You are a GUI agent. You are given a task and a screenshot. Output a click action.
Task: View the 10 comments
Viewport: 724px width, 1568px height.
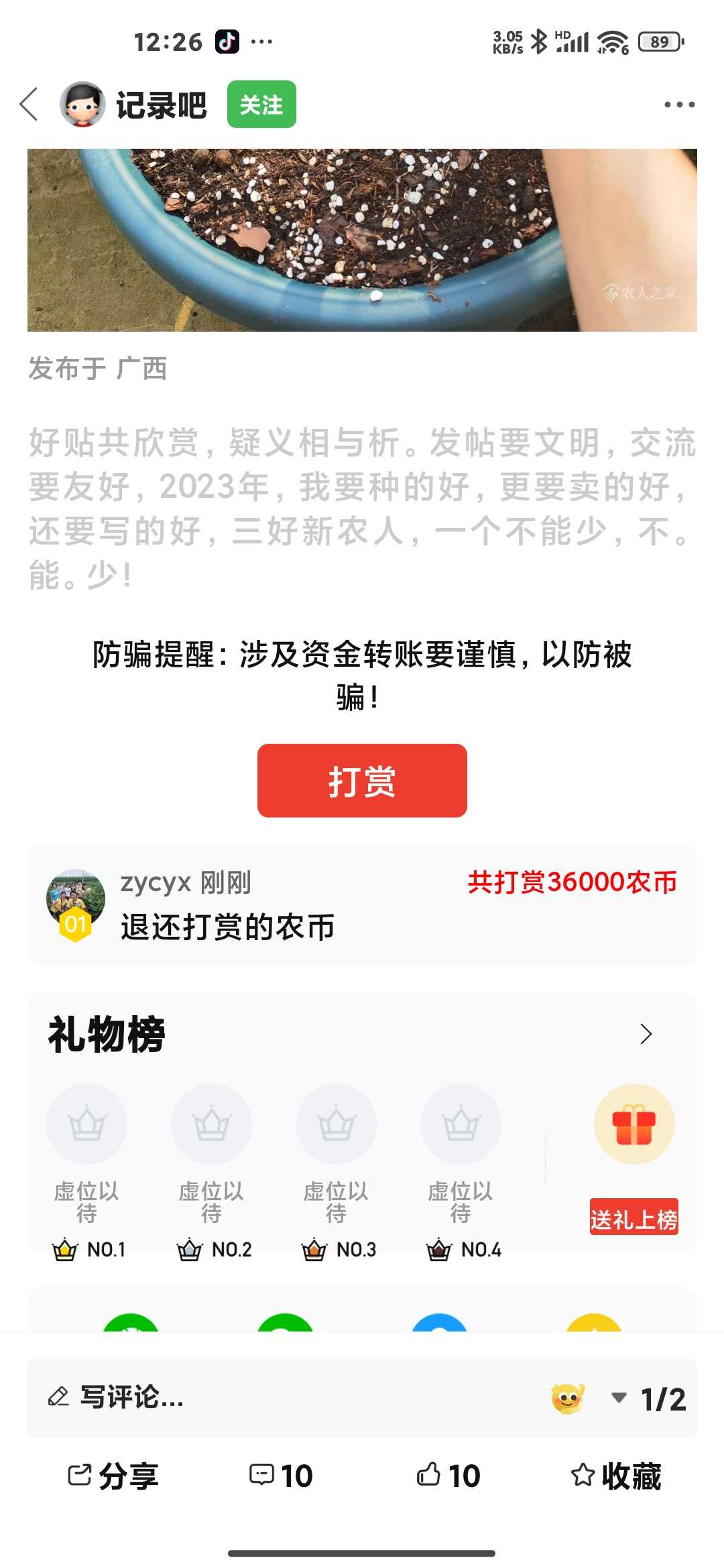click(281, 1476)
